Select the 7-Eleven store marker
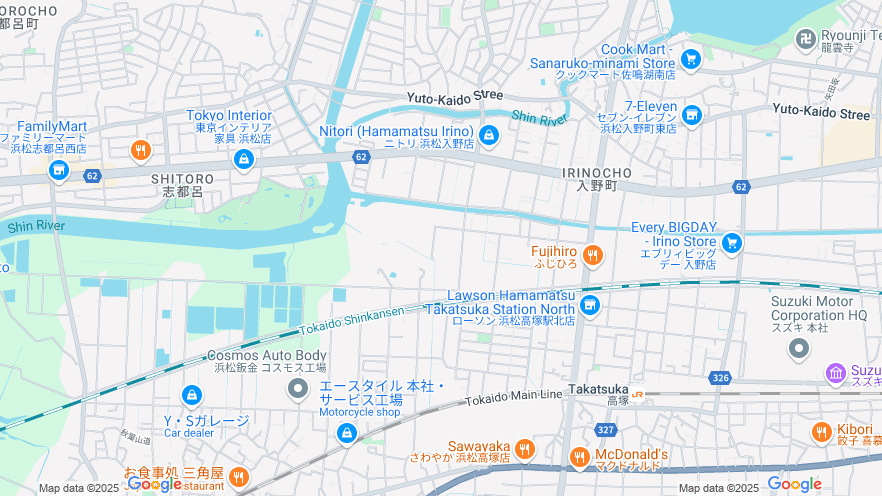 (691, 116)
